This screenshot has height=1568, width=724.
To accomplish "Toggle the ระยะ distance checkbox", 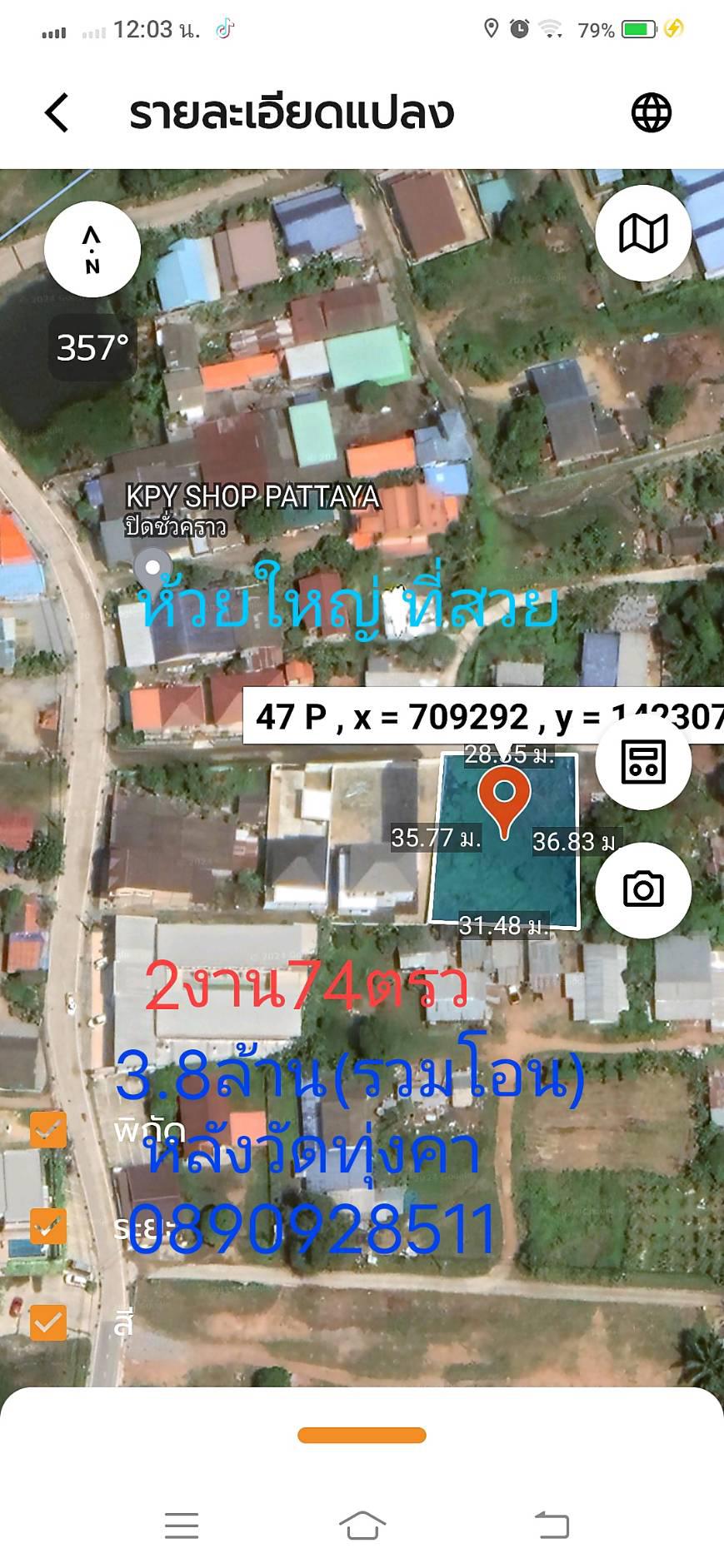I will [48, 1226].
